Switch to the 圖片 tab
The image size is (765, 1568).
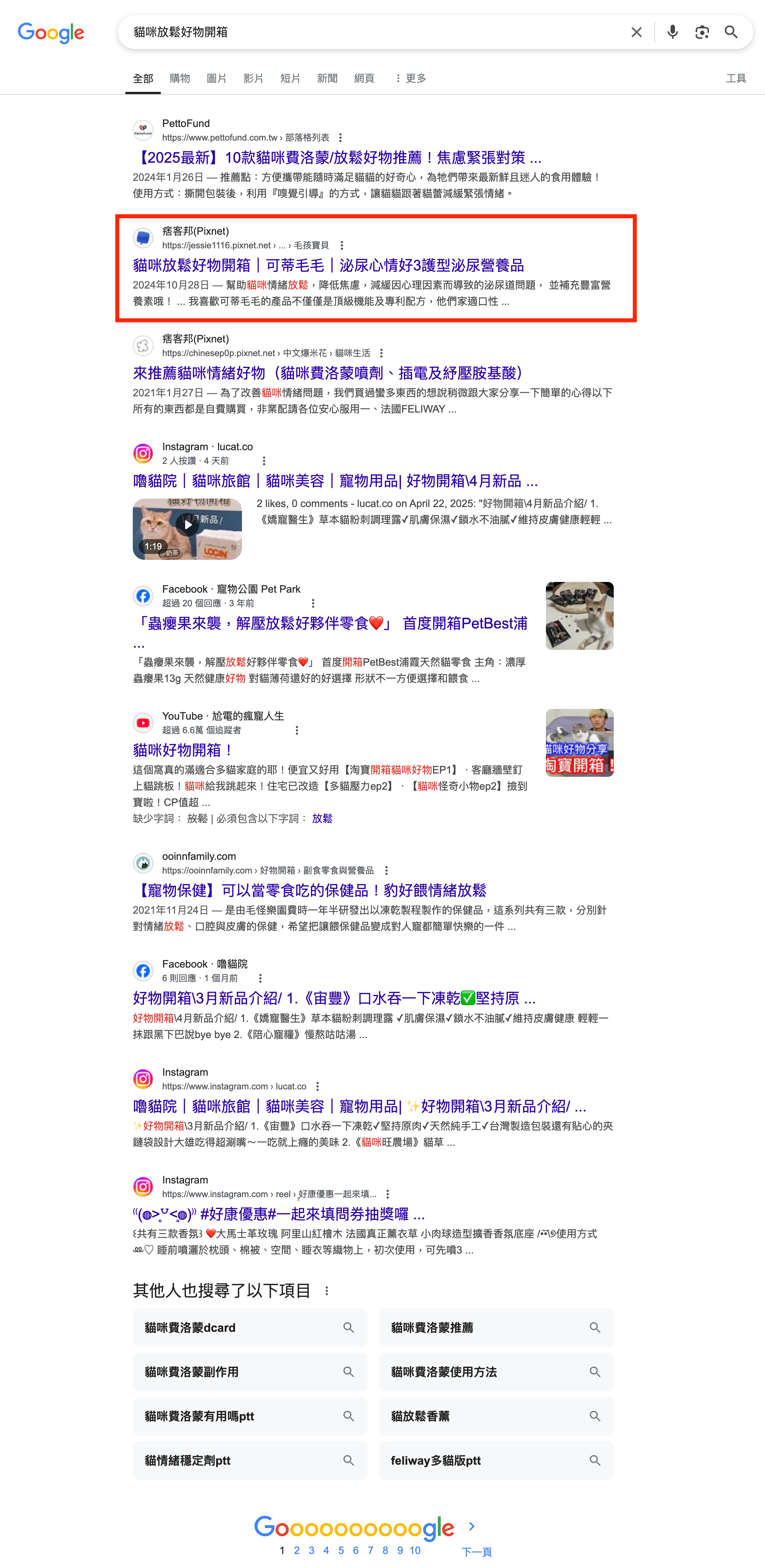tap(216, 79)
